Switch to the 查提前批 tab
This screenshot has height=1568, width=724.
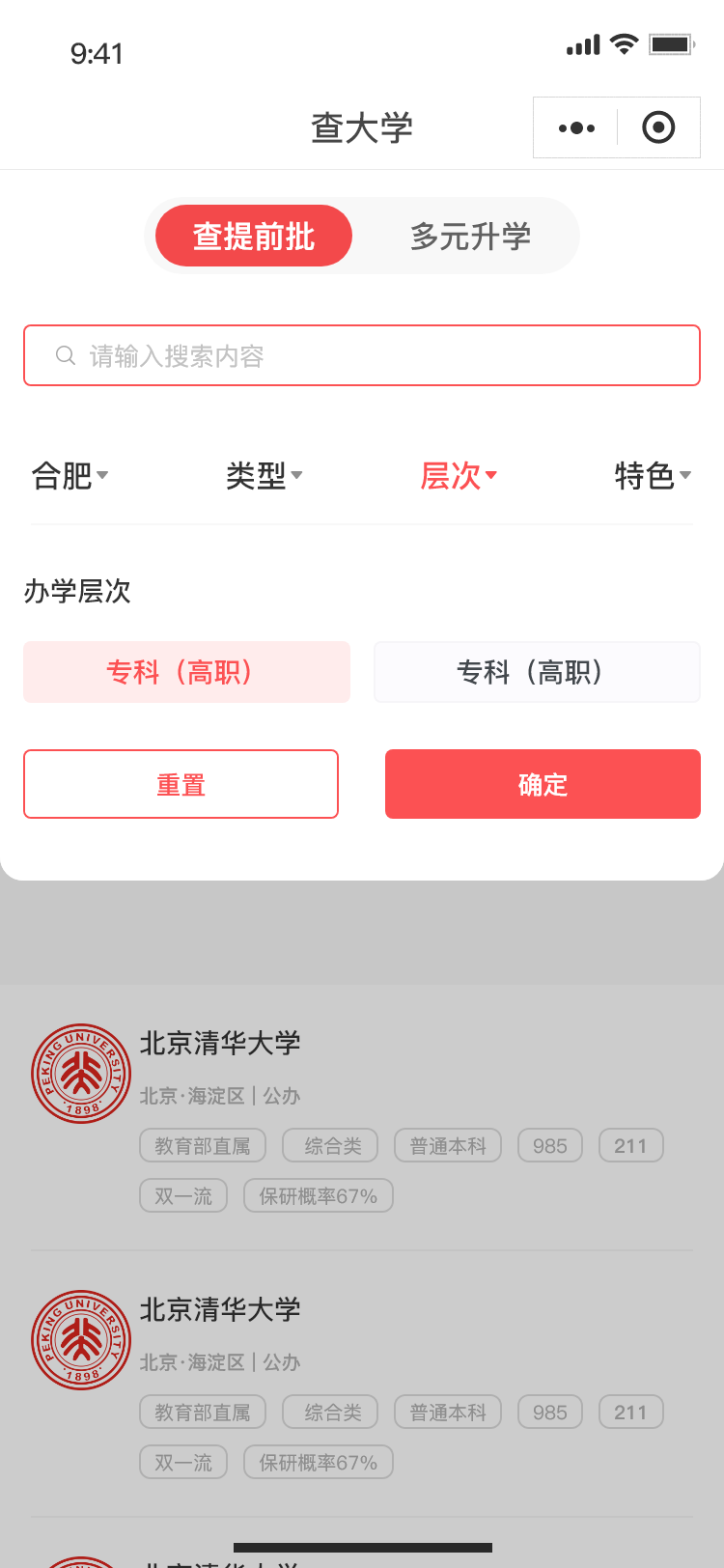254,237
